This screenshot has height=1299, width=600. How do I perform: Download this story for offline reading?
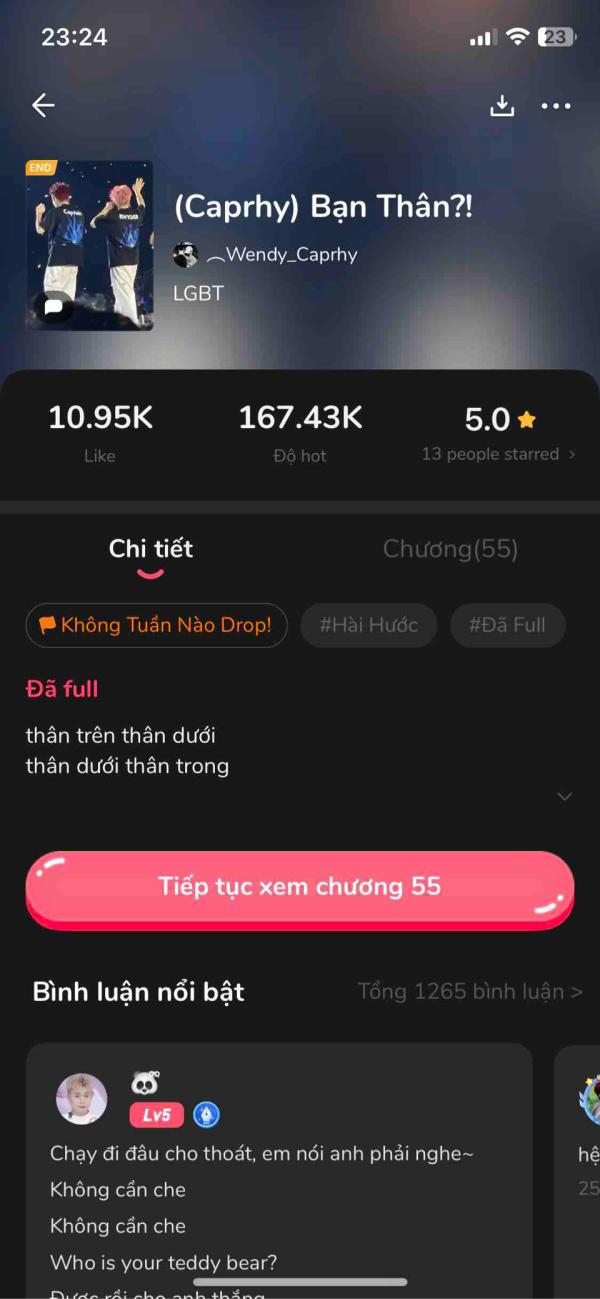[x=501, y=105]
